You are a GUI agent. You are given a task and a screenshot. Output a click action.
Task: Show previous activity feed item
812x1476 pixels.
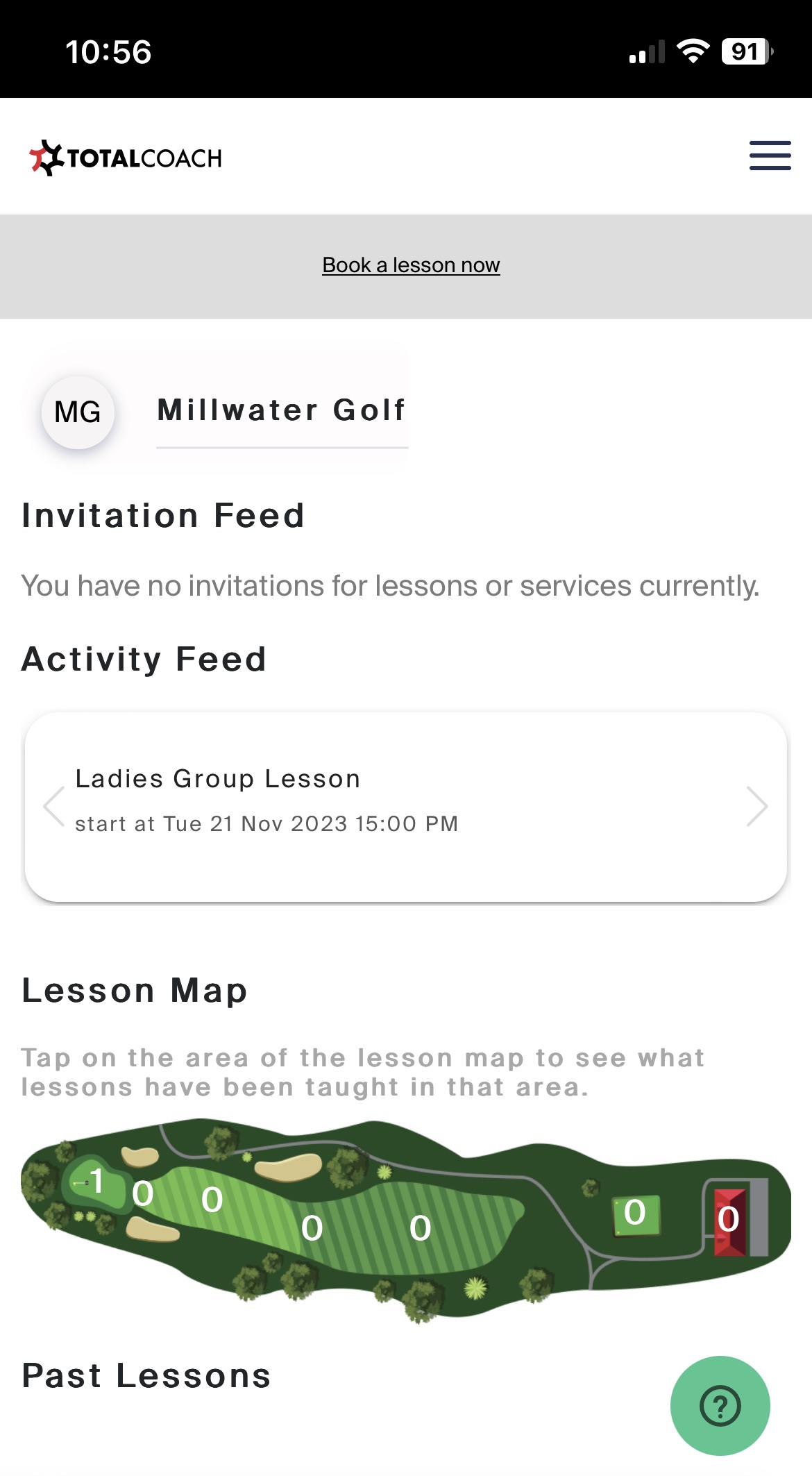[53, 806]
